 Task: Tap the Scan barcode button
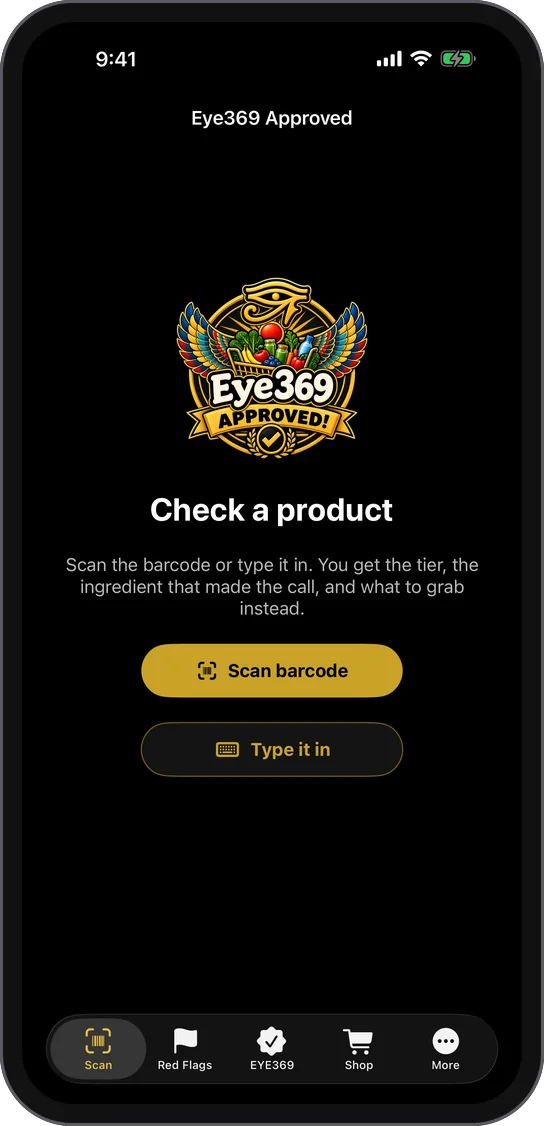pyautogui.click(x=271, y=671)
